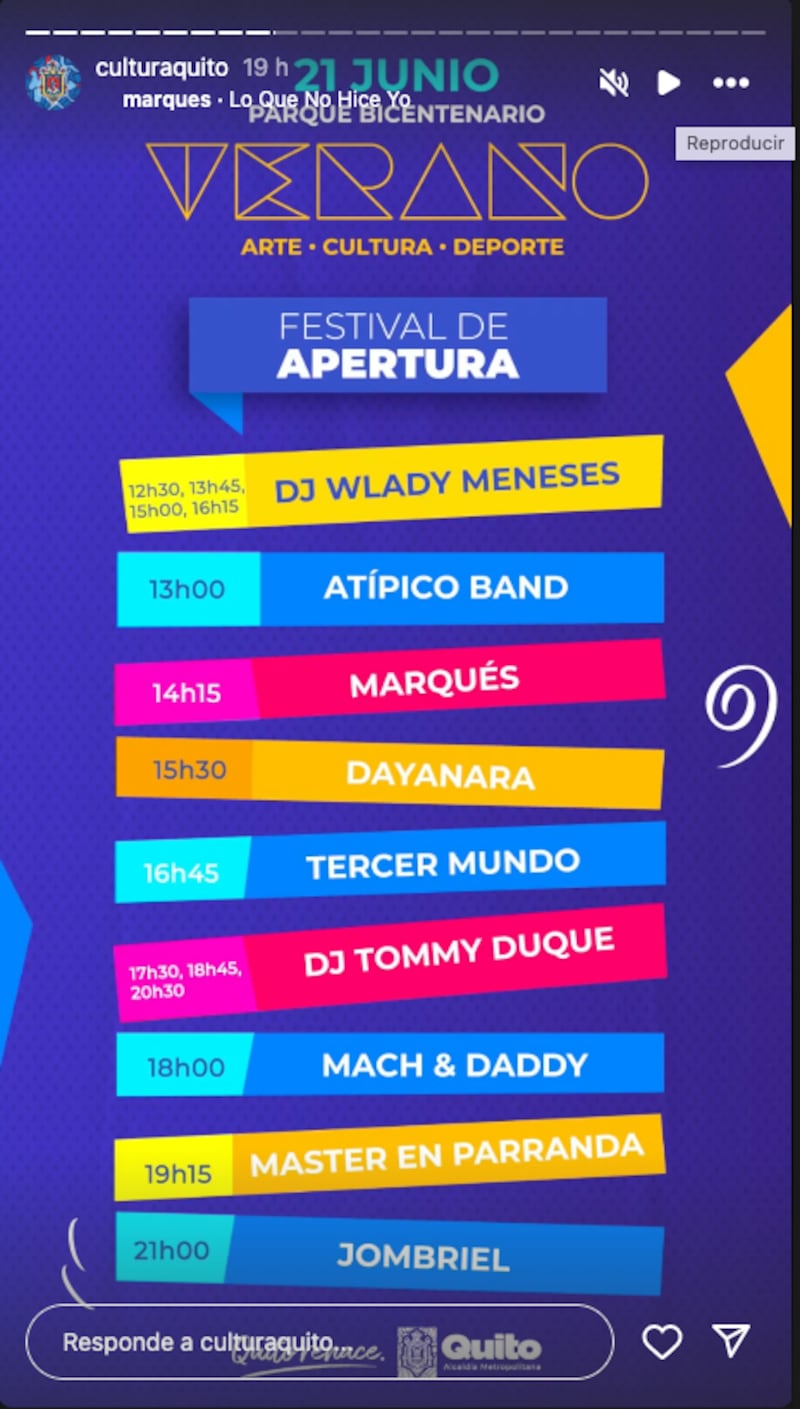The width and height of the screenshot is (800, 1409).
Task: Unmute the story audio
Action: (x=613, y=82)
